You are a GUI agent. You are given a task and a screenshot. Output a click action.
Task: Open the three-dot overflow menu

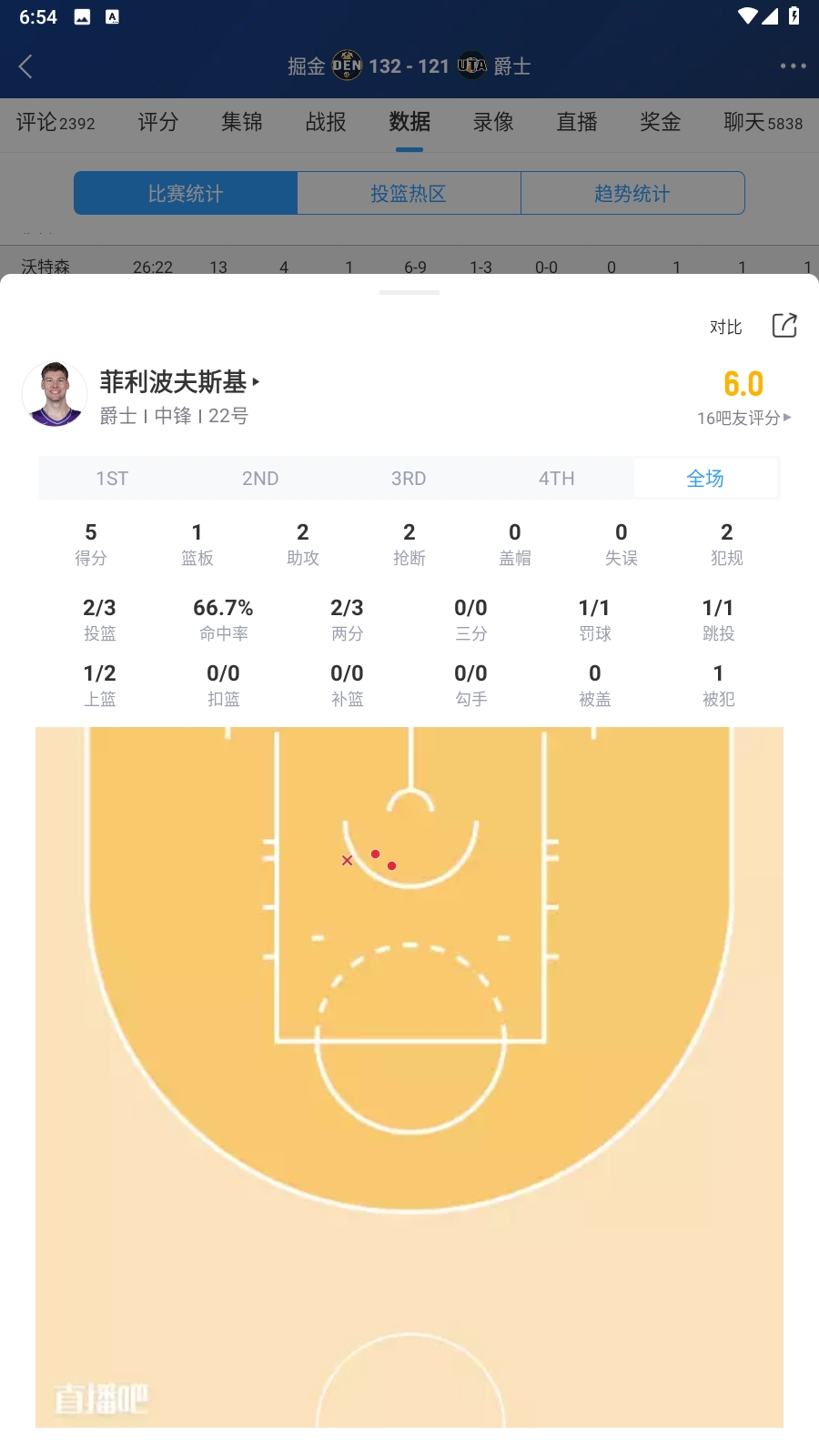(x=793, y=66)
